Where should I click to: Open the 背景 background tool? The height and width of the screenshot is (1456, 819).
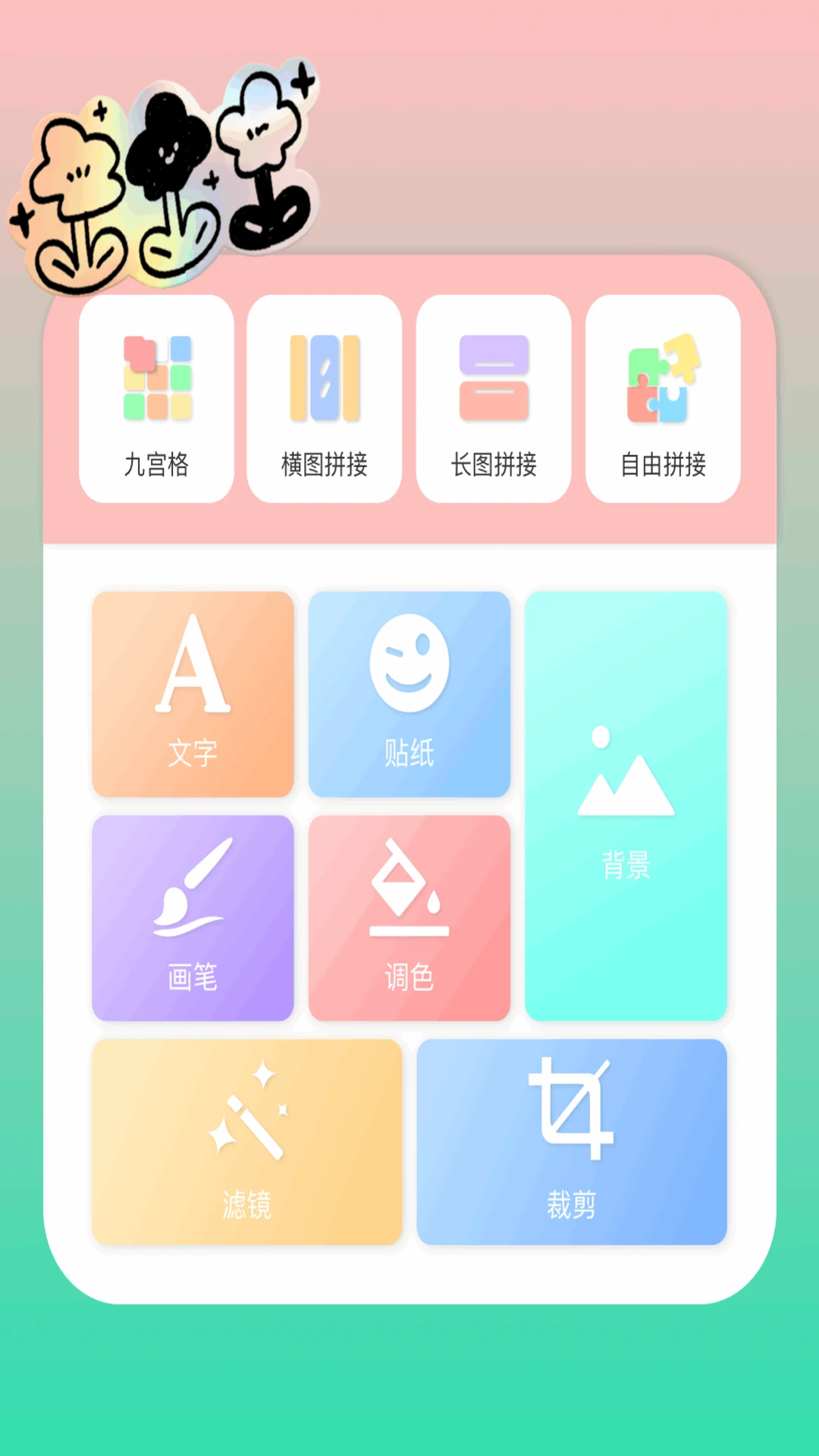(x=626, y=805)
